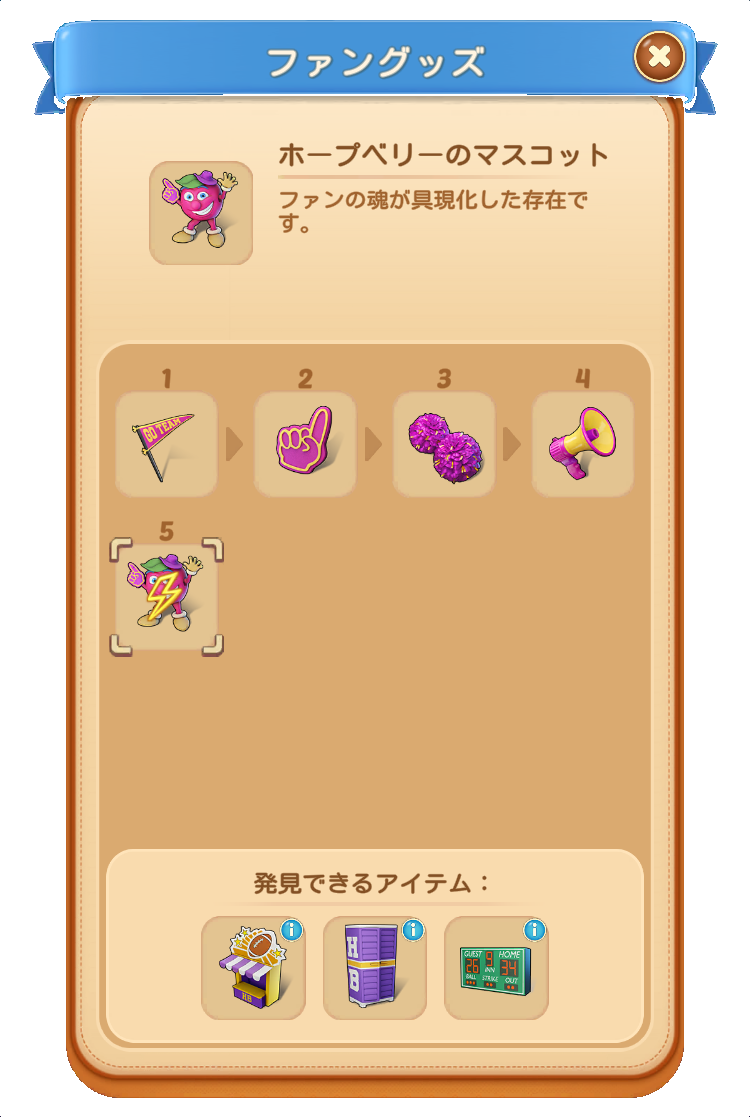Viewport: 750px width, 1117px height.
Task: Open info for the scoreboard item
Action: 535,930
